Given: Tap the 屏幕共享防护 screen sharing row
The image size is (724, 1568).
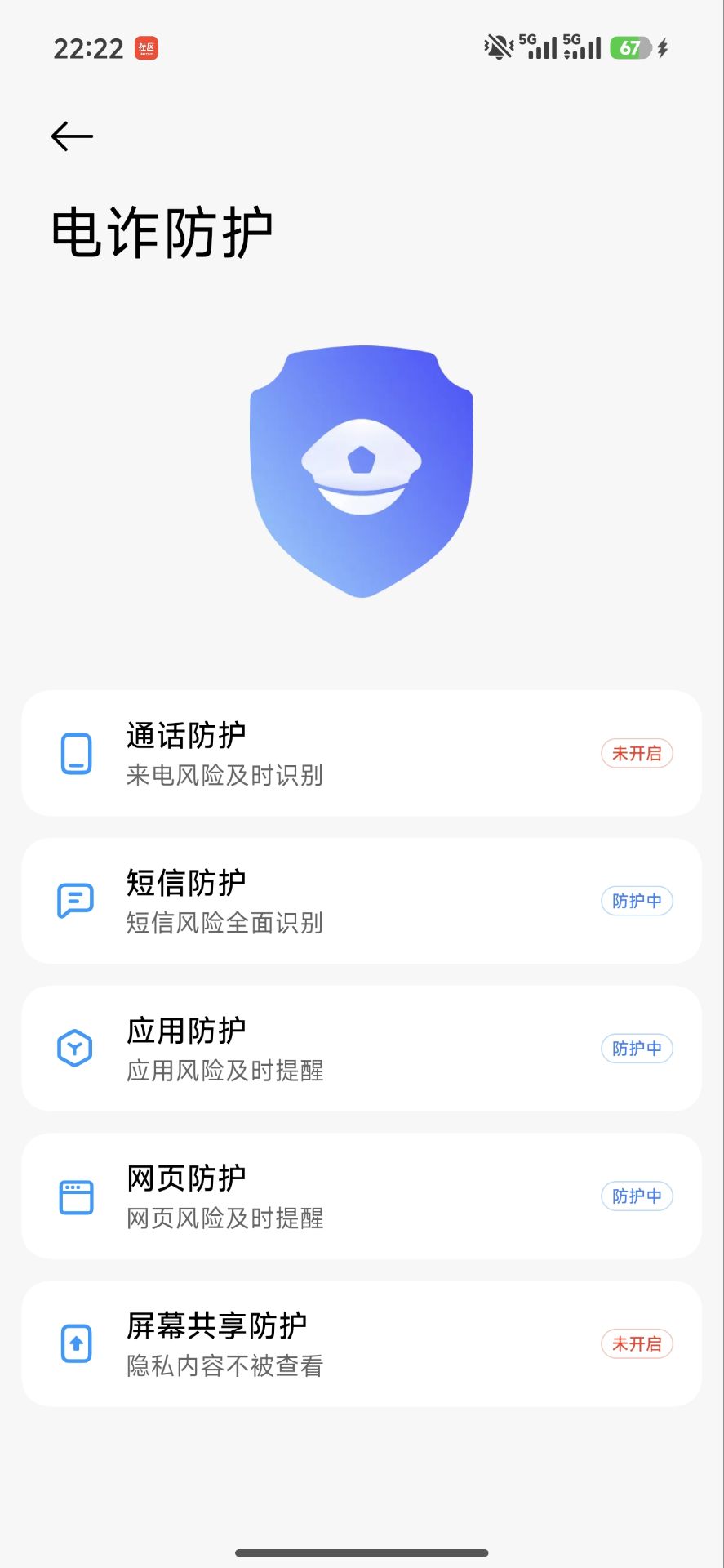Looking at the screenshot, I should (361, 1344).
